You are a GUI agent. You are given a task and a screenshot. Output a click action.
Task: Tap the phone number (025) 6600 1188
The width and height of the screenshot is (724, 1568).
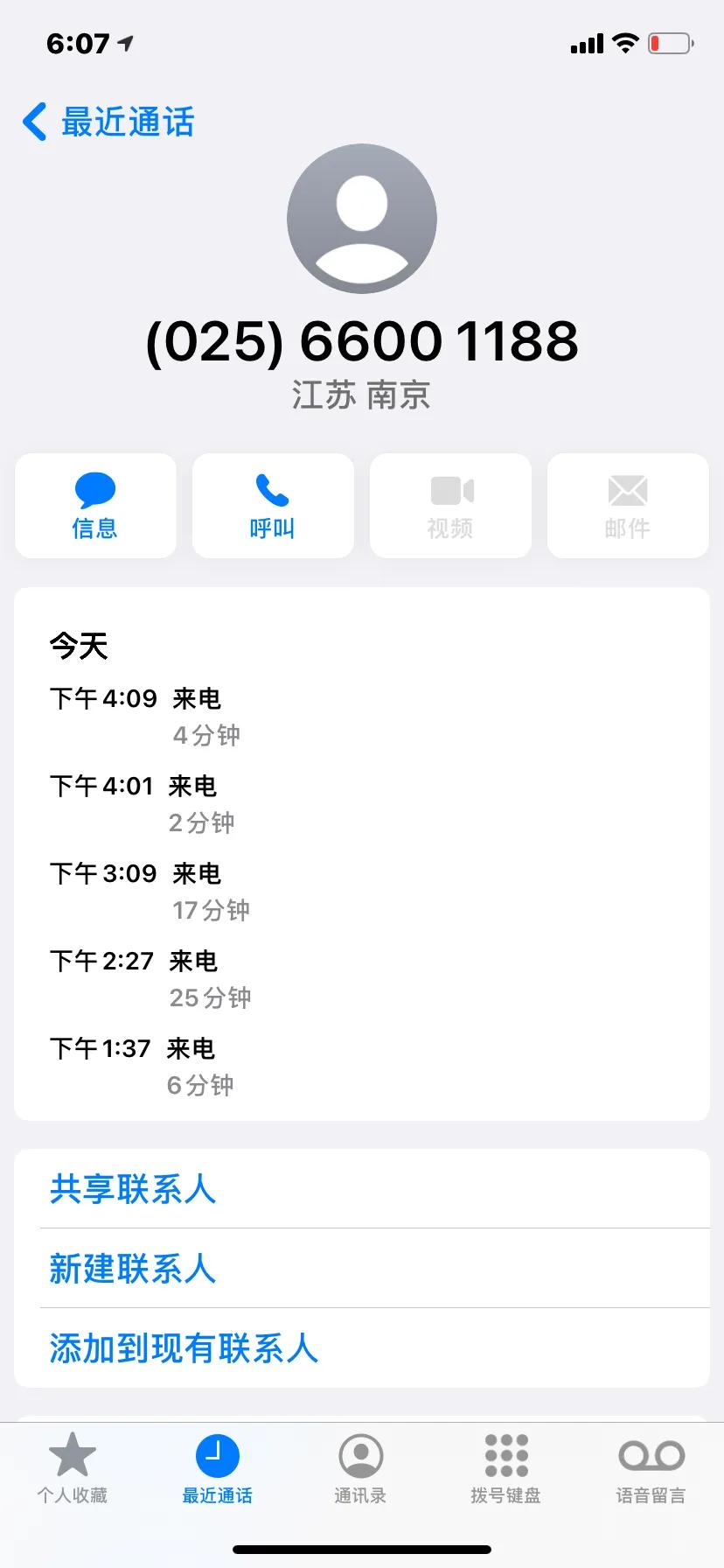[x=361, y=341]
